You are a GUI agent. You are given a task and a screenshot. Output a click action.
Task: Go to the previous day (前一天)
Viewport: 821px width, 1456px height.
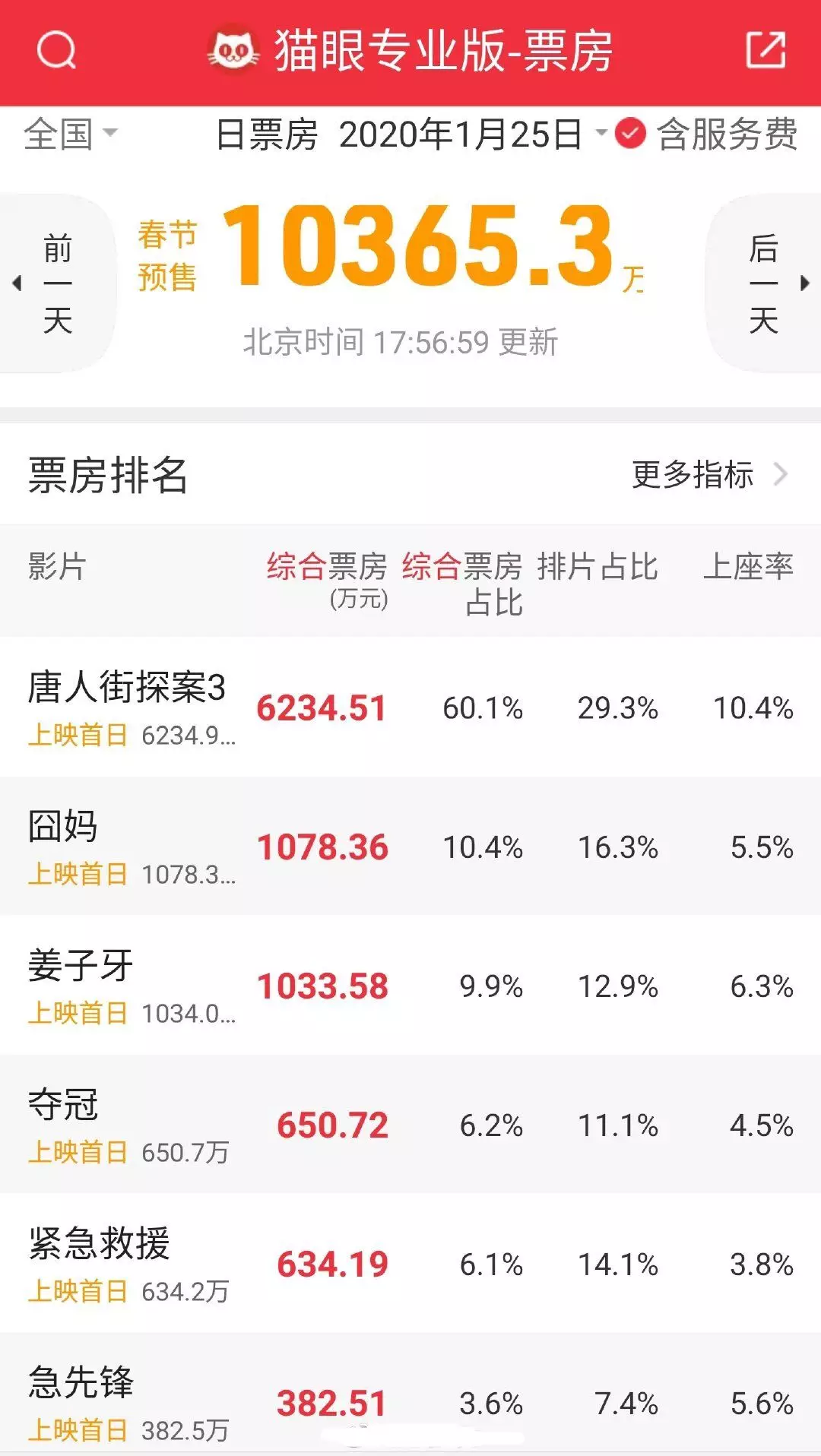(57, 283)
